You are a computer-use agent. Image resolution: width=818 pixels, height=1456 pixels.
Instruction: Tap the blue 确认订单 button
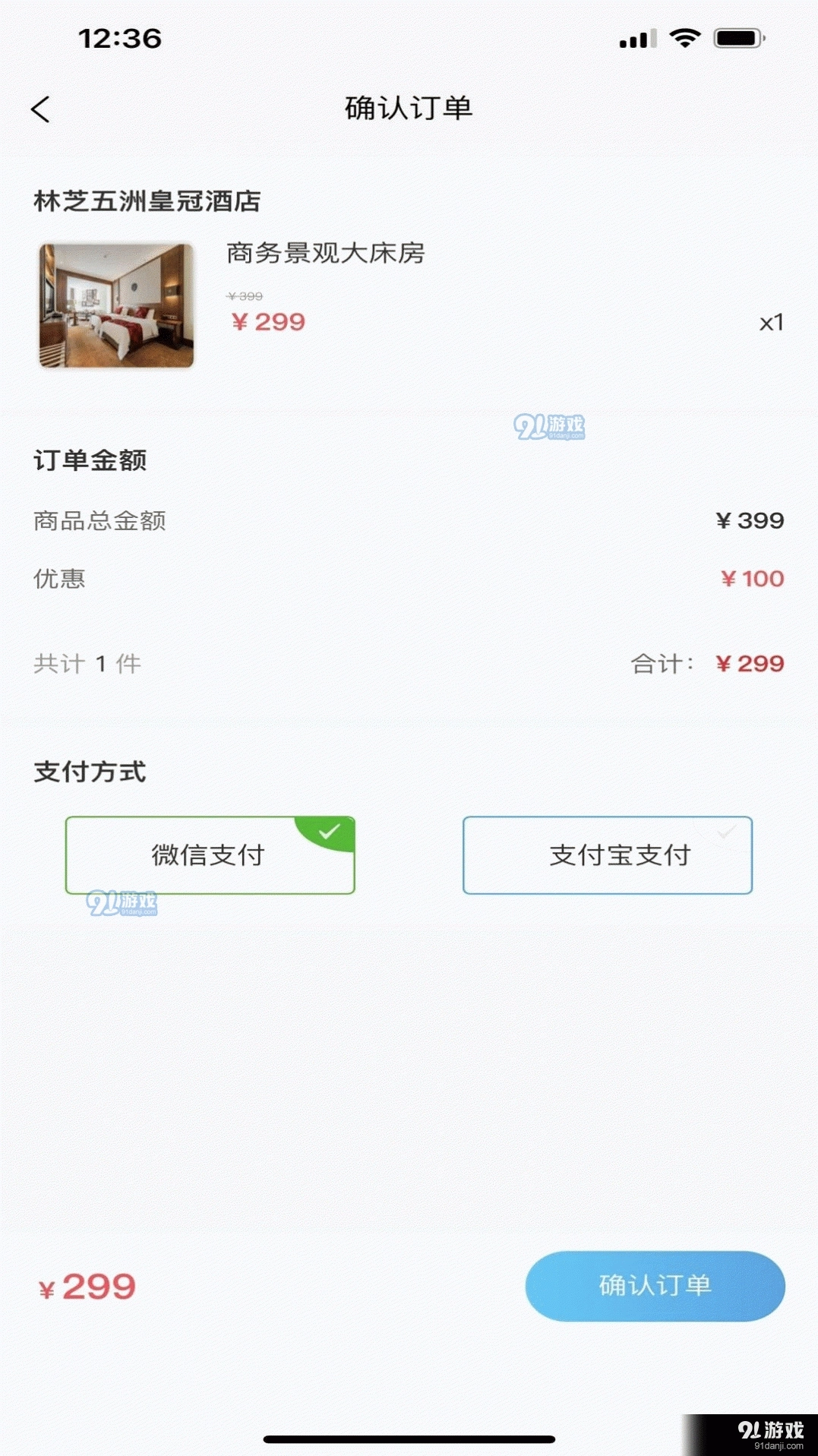655,1285
